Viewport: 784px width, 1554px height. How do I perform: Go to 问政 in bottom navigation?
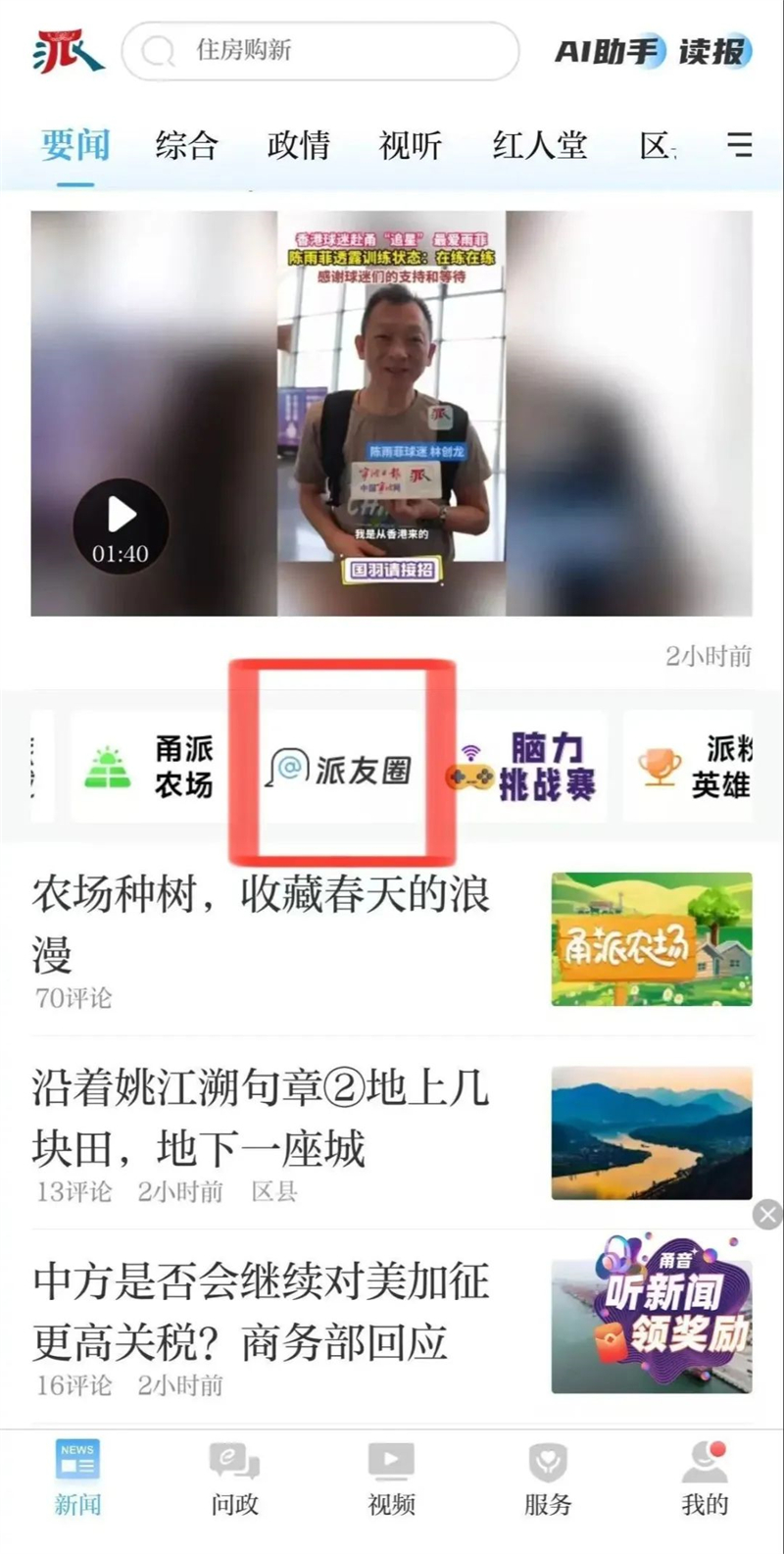click(234, 1479)
